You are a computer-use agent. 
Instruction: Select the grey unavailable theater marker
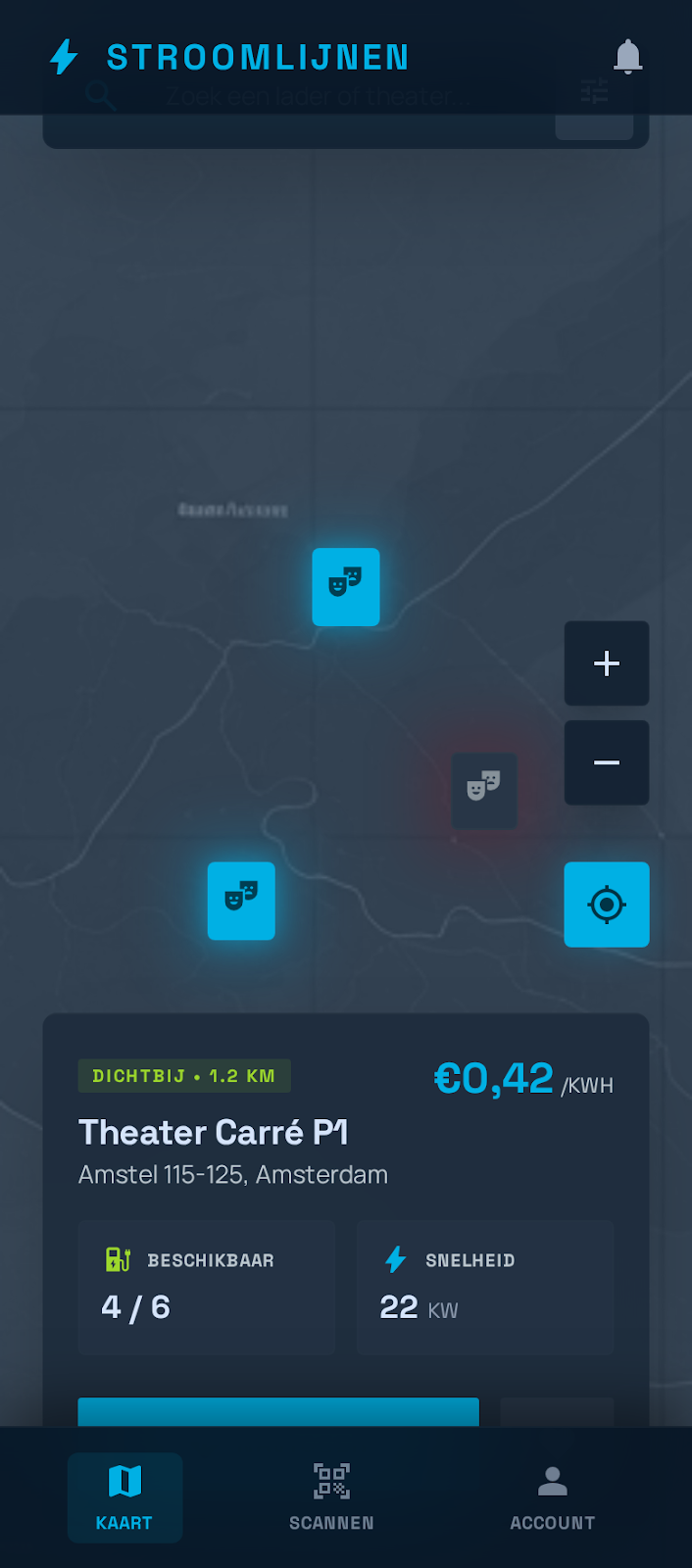pos(484,790)
